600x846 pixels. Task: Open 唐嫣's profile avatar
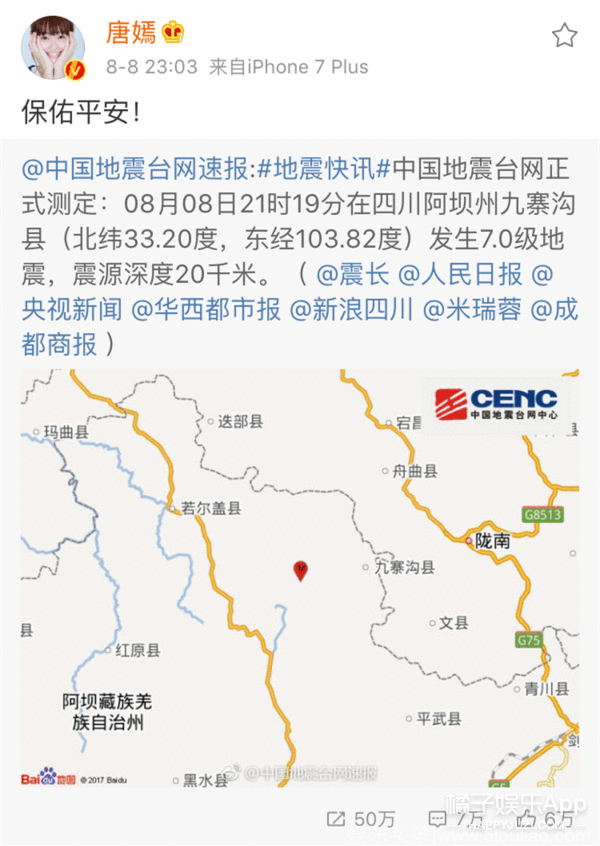click(54, 51)
